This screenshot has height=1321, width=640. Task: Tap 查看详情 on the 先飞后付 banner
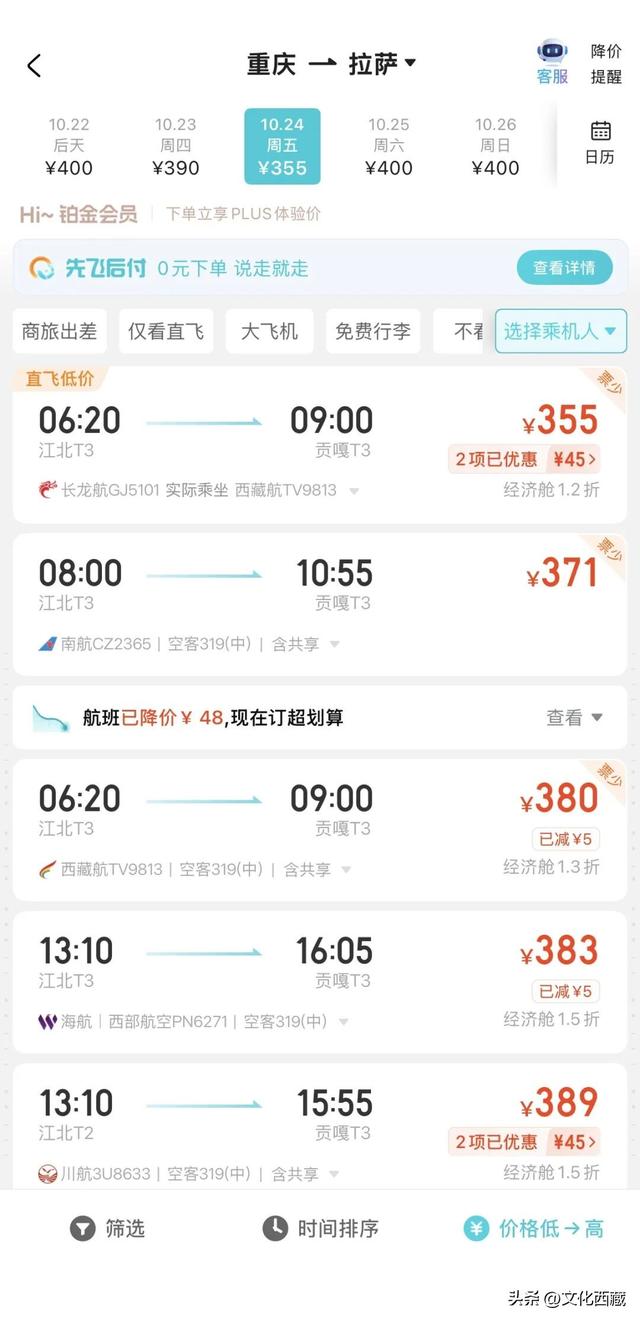[x=564, y=267]
